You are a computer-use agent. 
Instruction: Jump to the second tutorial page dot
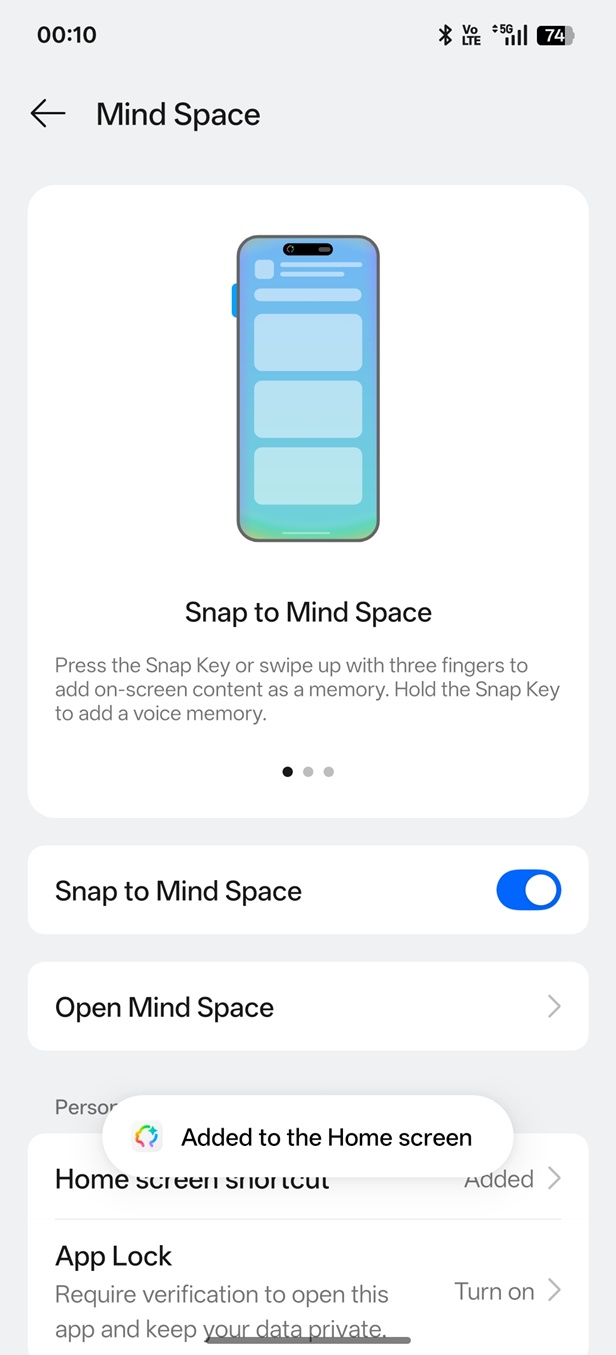308,771
